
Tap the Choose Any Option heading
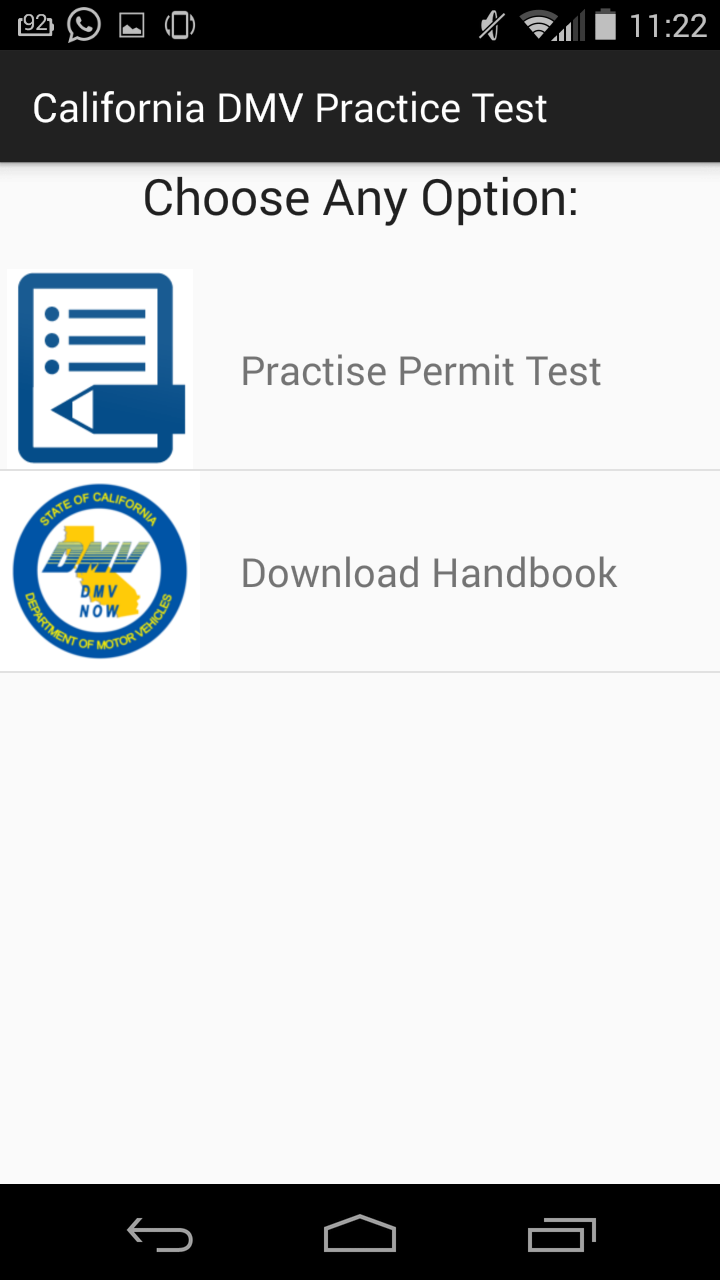point(359,197)
